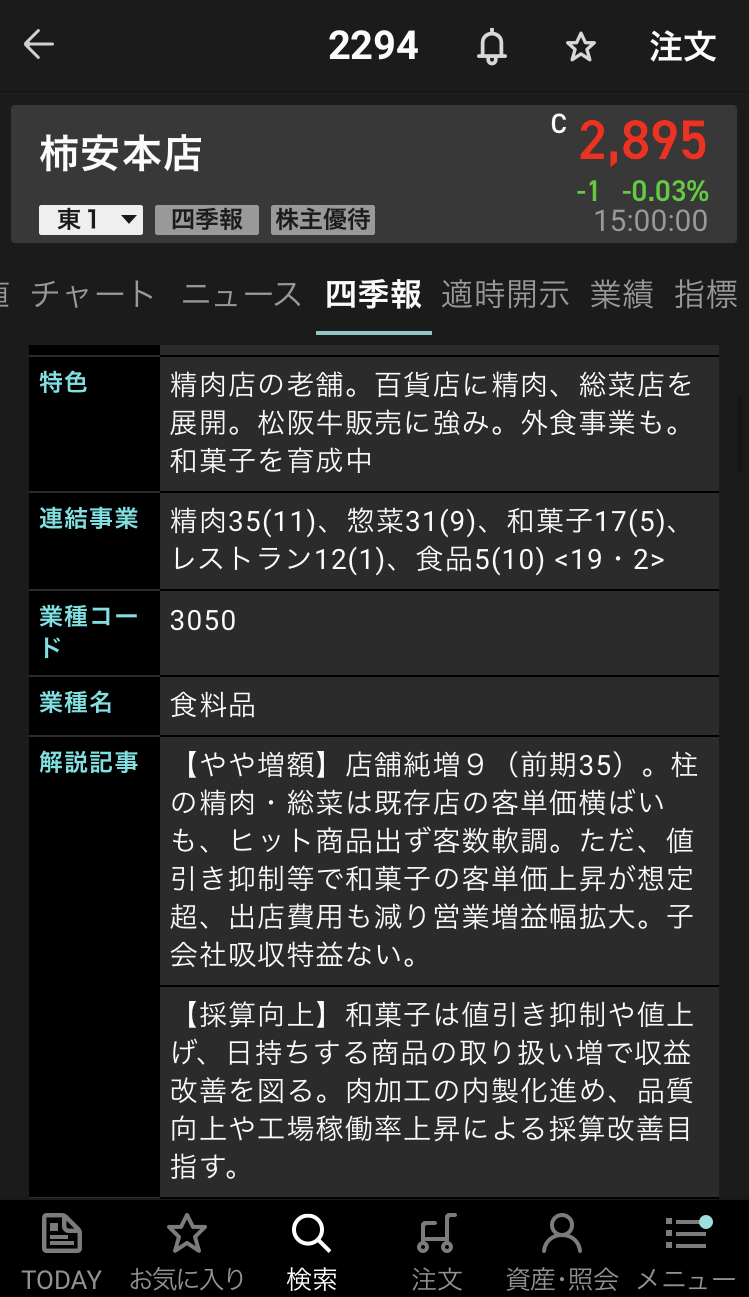Viewport: 749px width, 1297px height.
Task: Switch to the 適時開示 tab
Action: [505, 294]
